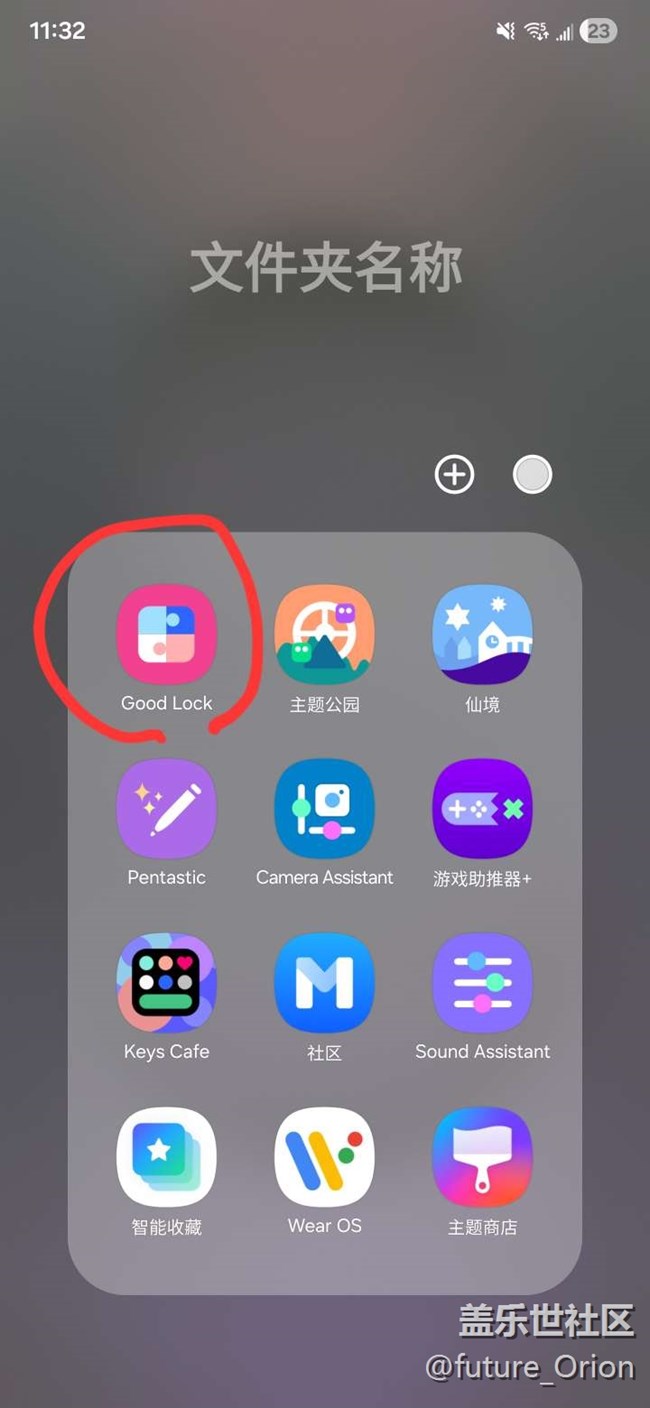Launch Pentastic from the folder
The image size is (650, 1408).
(166, 809)
